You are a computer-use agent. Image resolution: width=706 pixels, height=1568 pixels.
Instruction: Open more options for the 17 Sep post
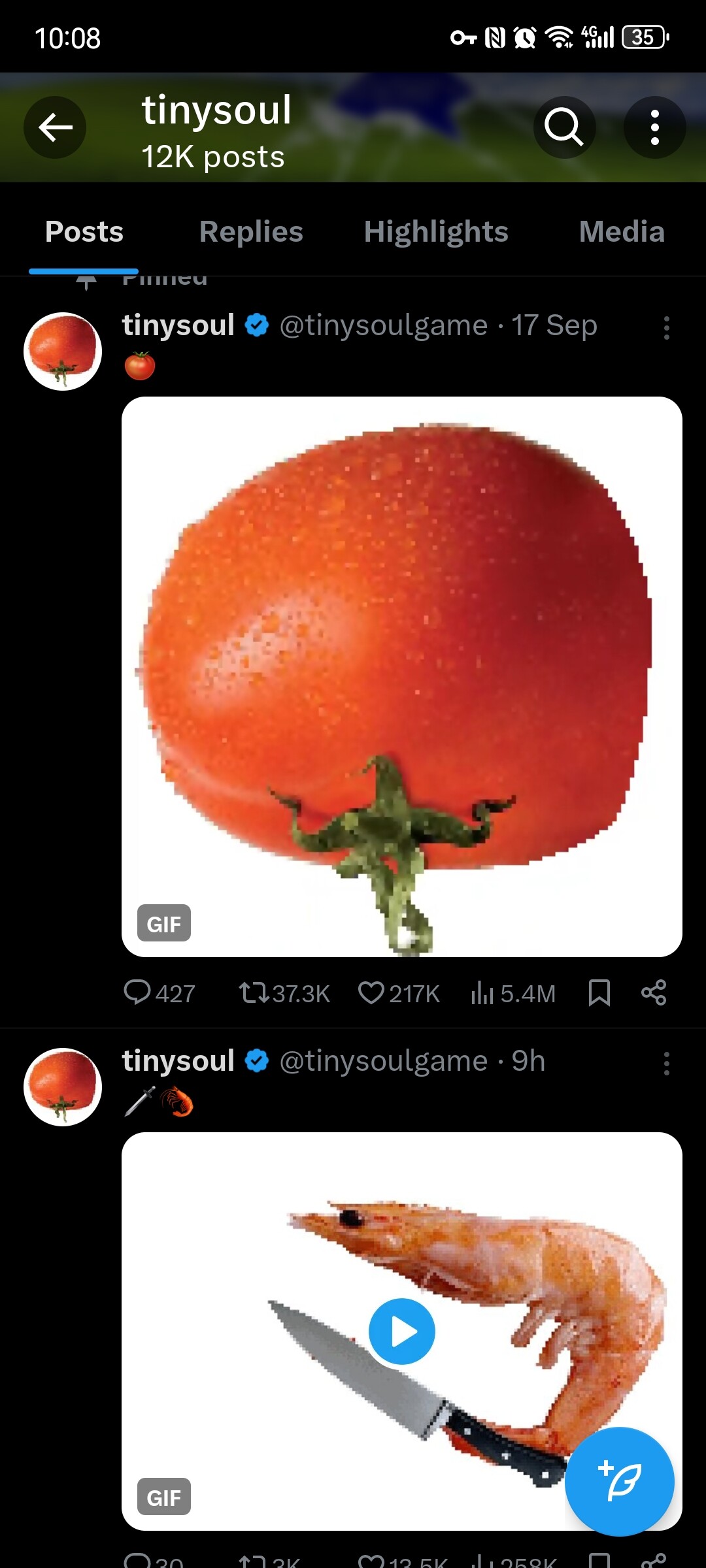(x=666, y=328)
